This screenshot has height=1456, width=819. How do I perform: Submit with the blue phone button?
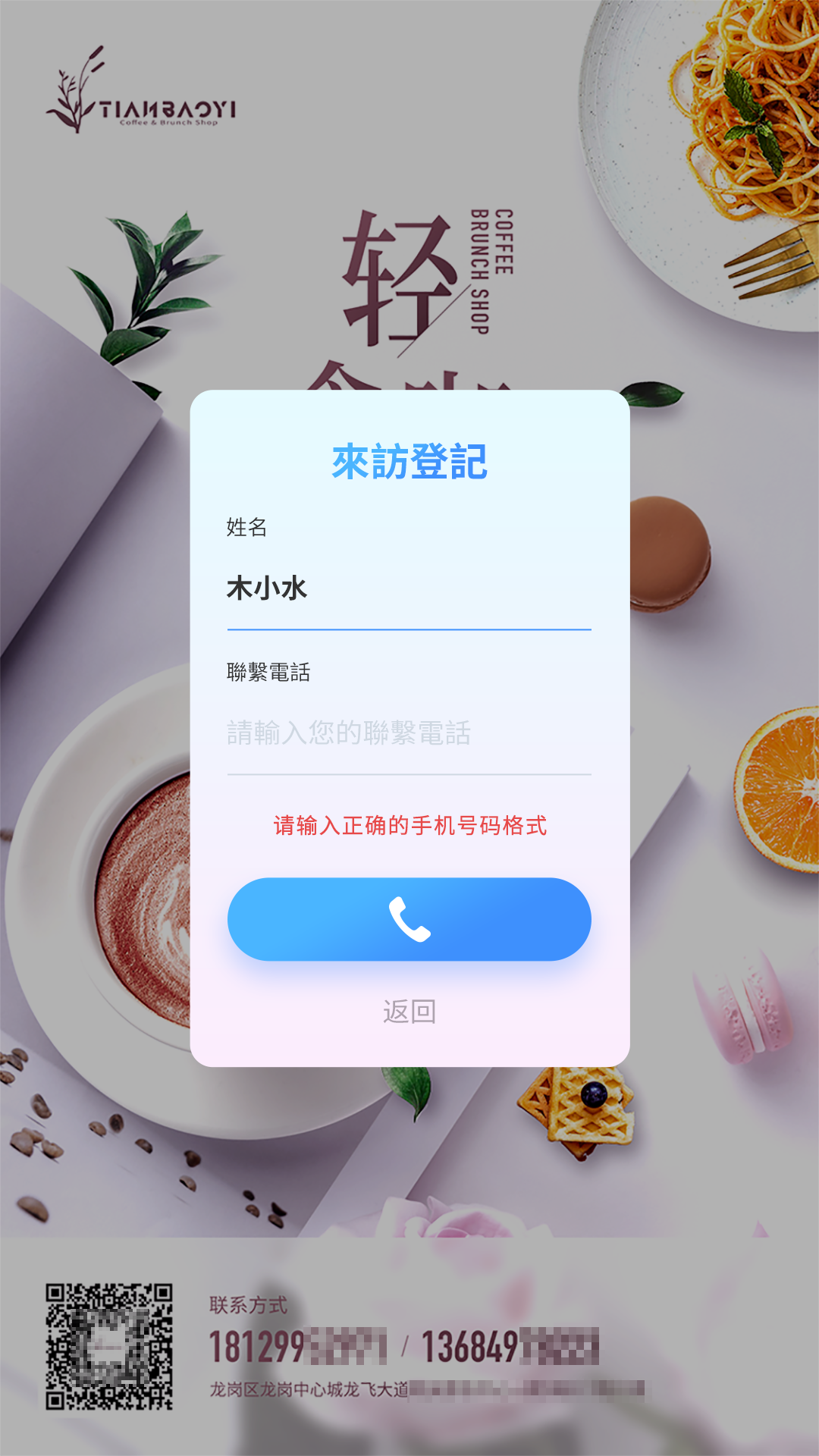pos(409,919)
